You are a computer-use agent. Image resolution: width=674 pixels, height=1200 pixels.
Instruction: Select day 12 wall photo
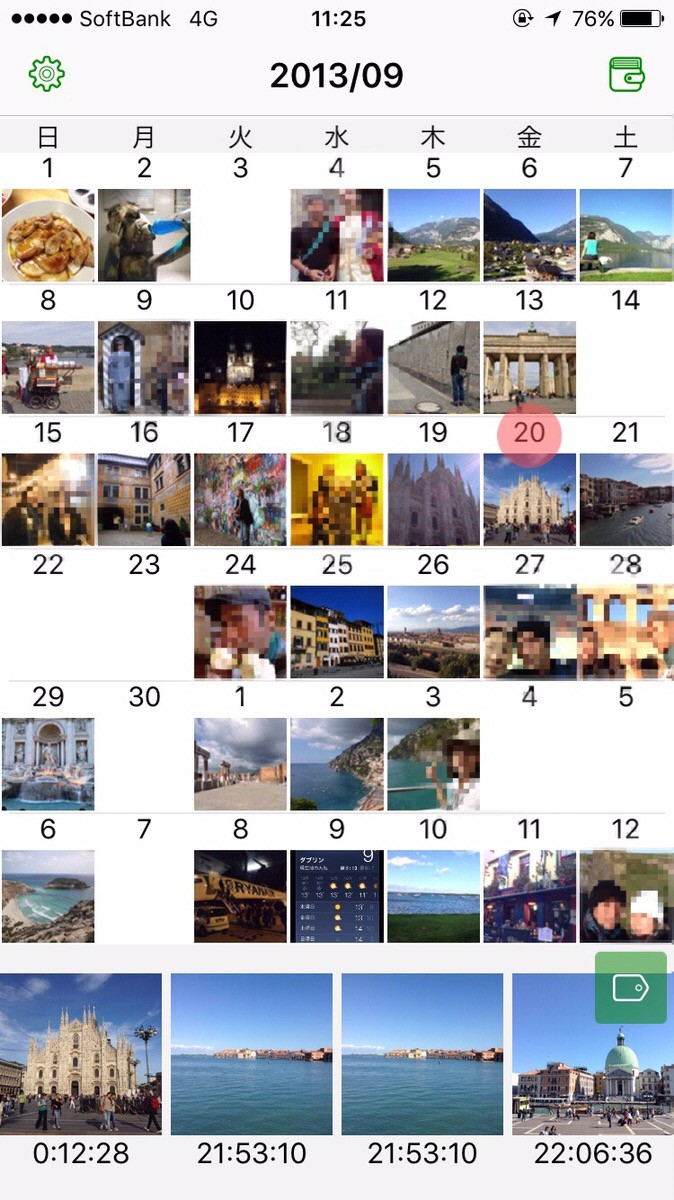[x=433, y=367]
